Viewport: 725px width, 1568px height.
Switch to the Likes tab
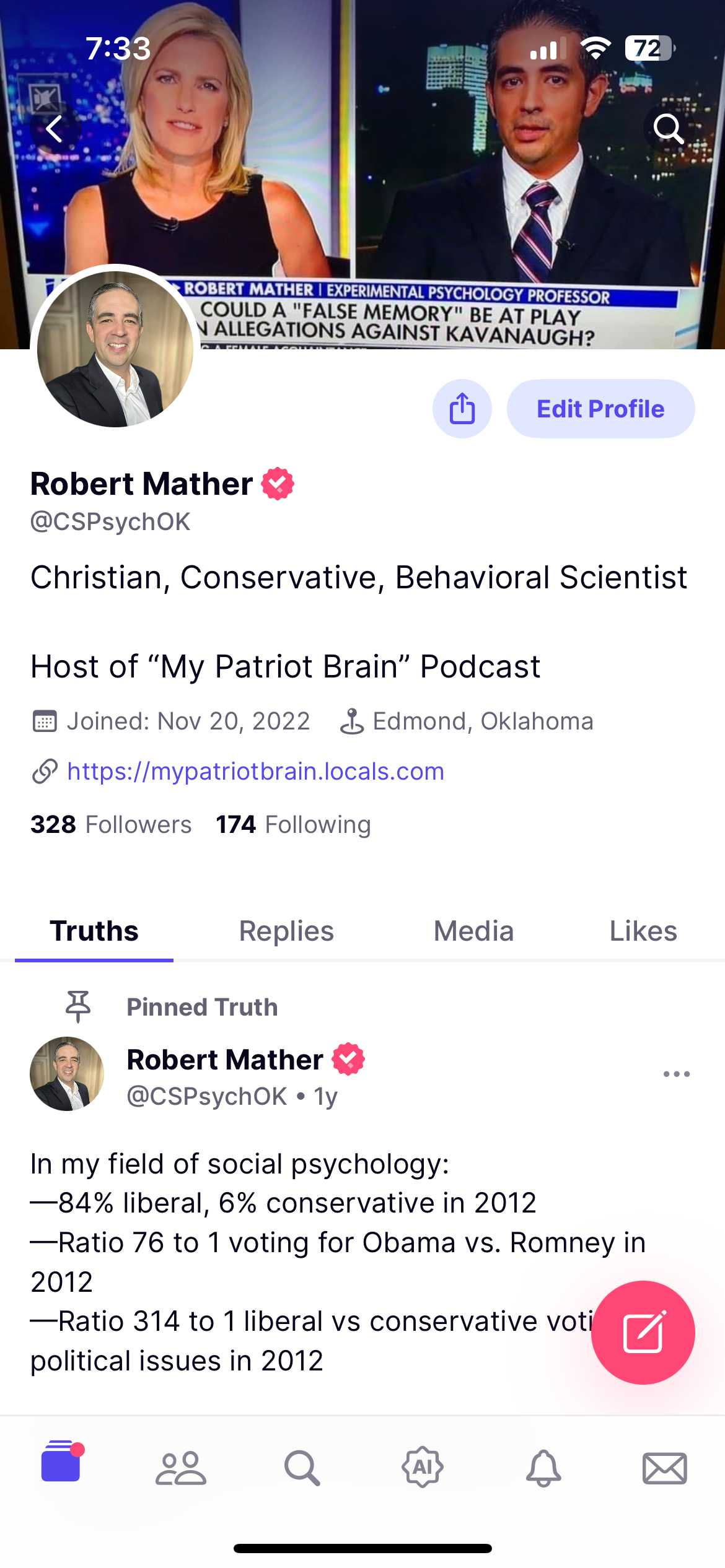pyautogui.click(x=643, y=931)
